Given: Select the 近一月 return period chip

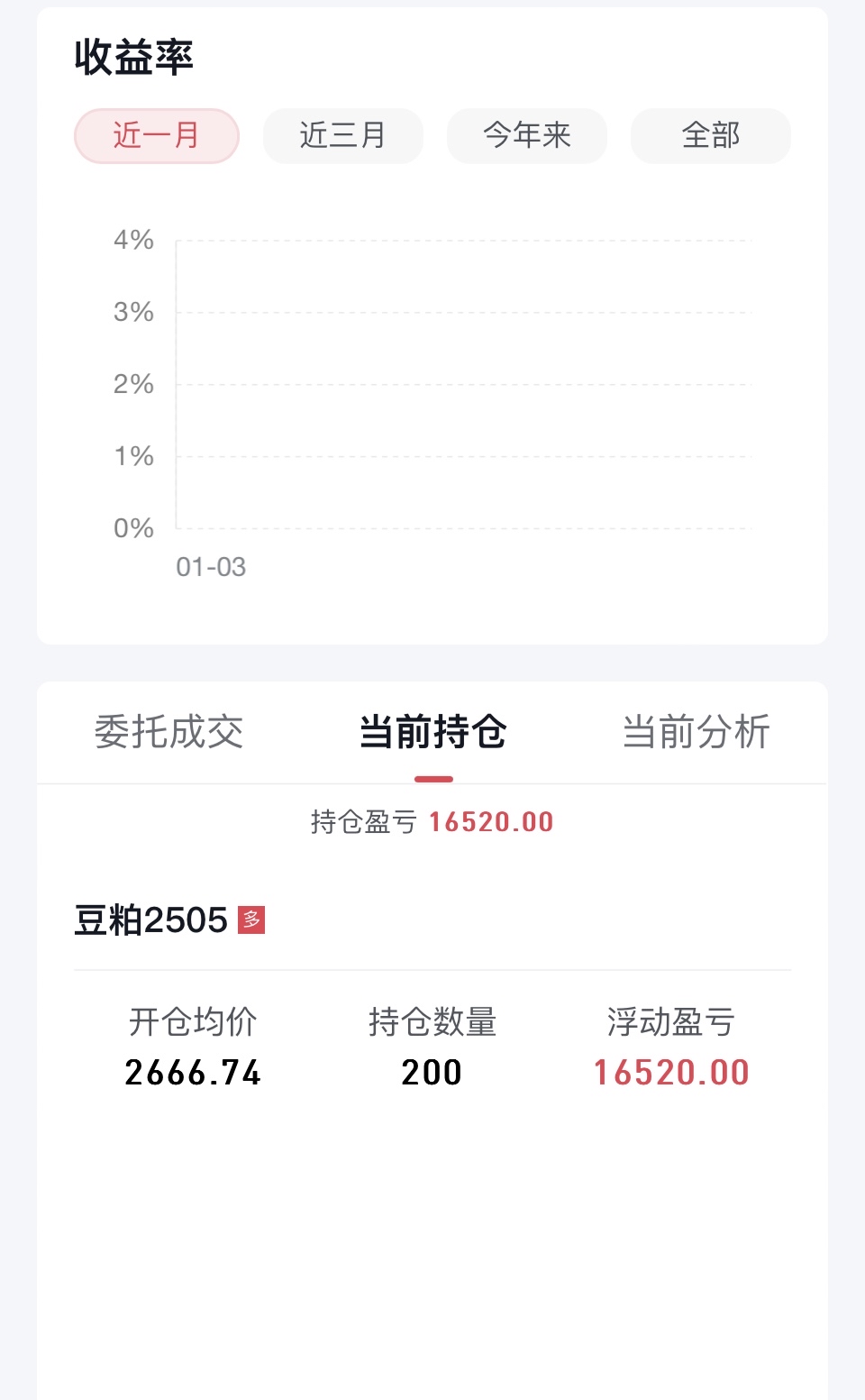Looking at the screenshot, I should 157,136.
